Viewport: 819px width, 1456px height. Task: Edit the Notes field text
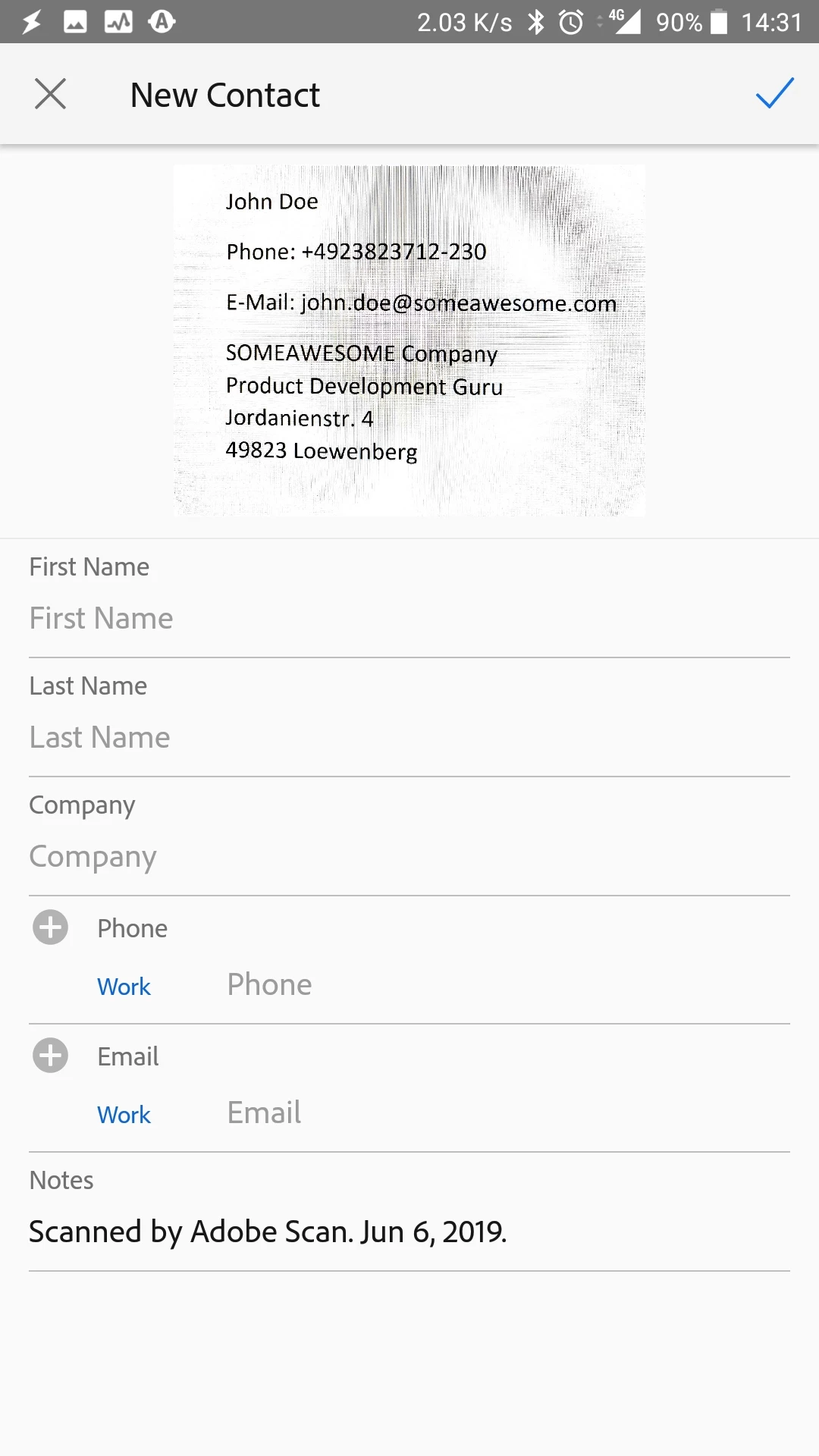[409, 1232]
